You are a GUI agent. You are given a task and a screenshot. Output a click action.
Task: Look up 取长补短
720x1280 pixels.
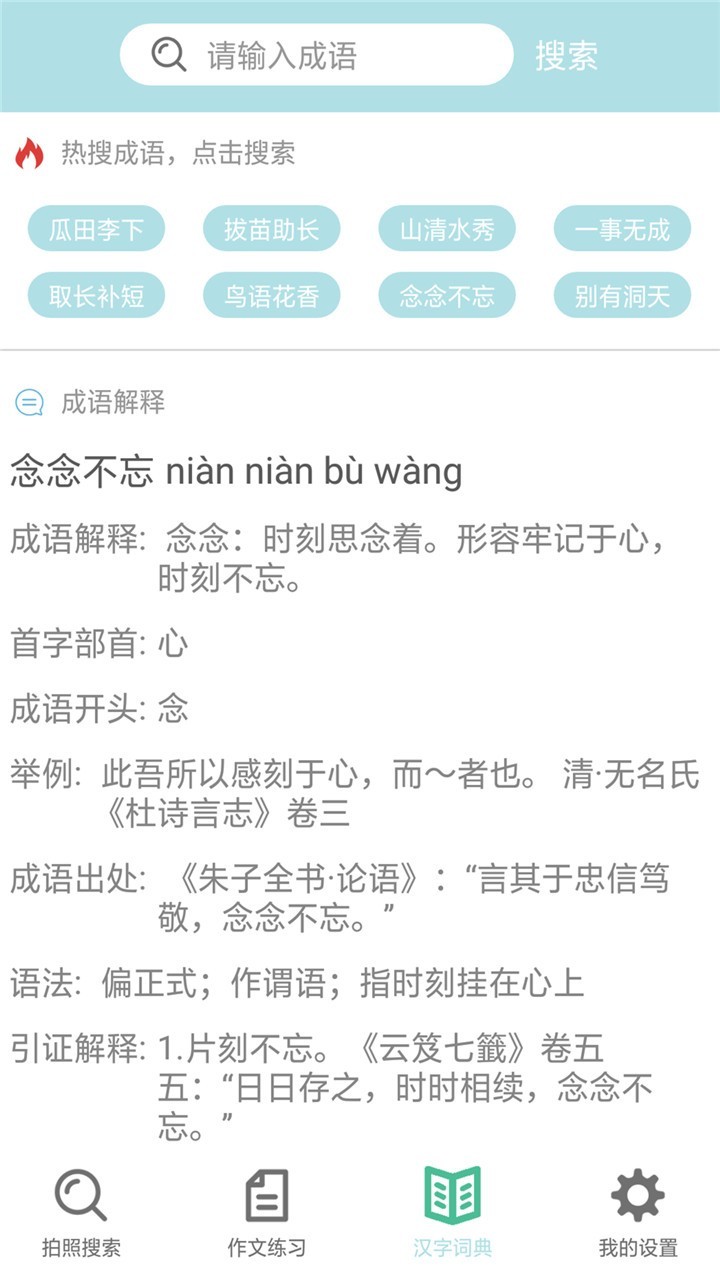click(x=96, y=296)
